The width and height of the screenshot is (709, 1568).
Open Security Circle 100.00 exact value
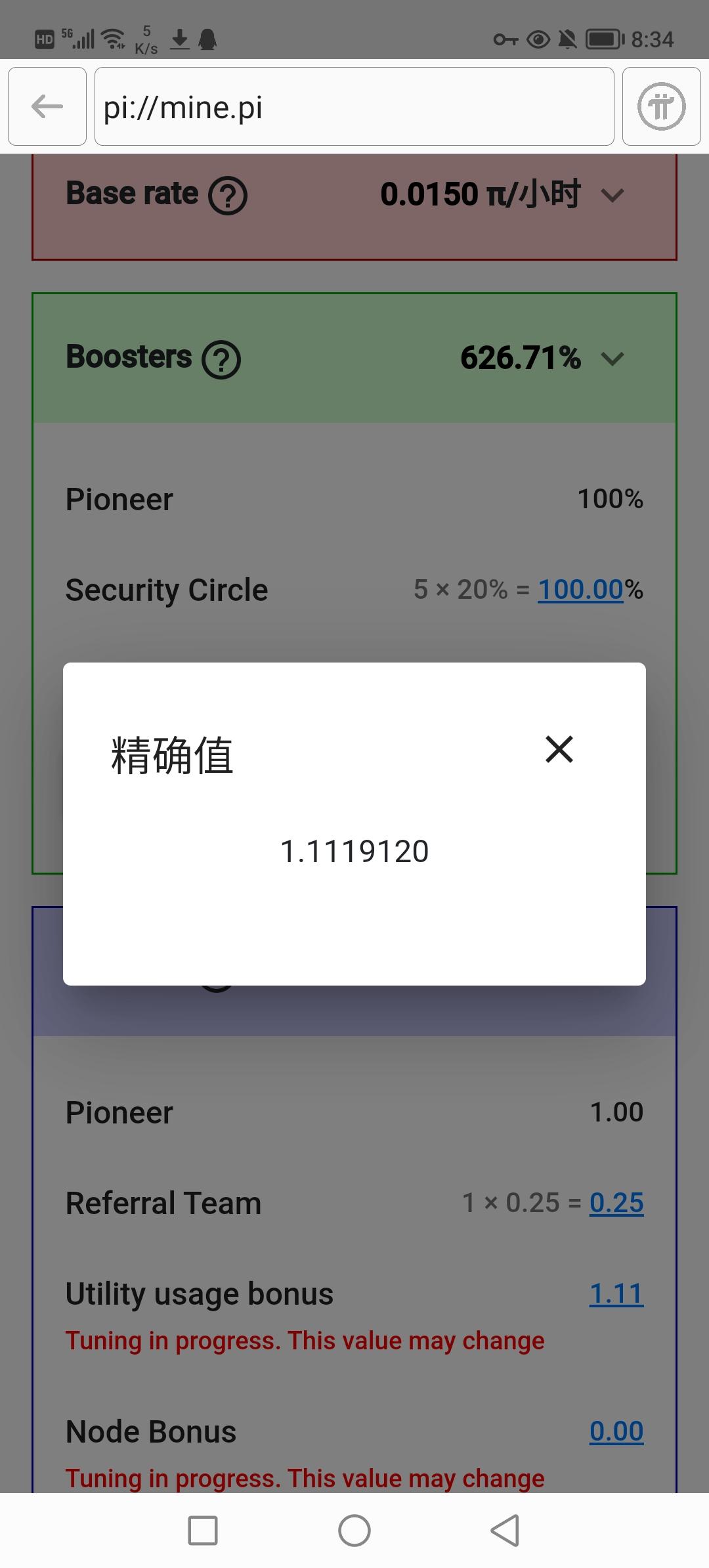tap(580, 590)
